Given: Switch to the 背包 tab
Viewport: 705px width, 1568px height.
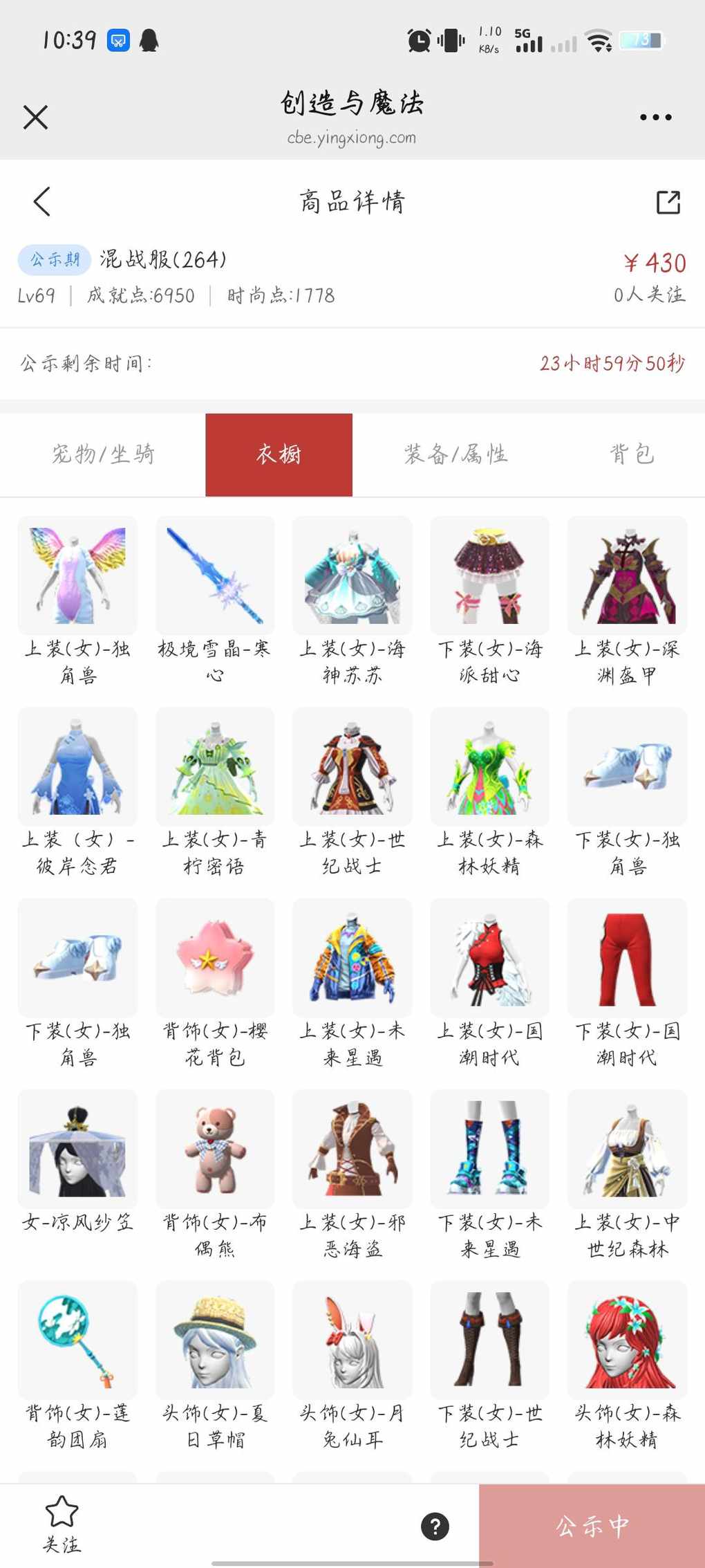Looking at the screenshot, I should coord(631,454).
